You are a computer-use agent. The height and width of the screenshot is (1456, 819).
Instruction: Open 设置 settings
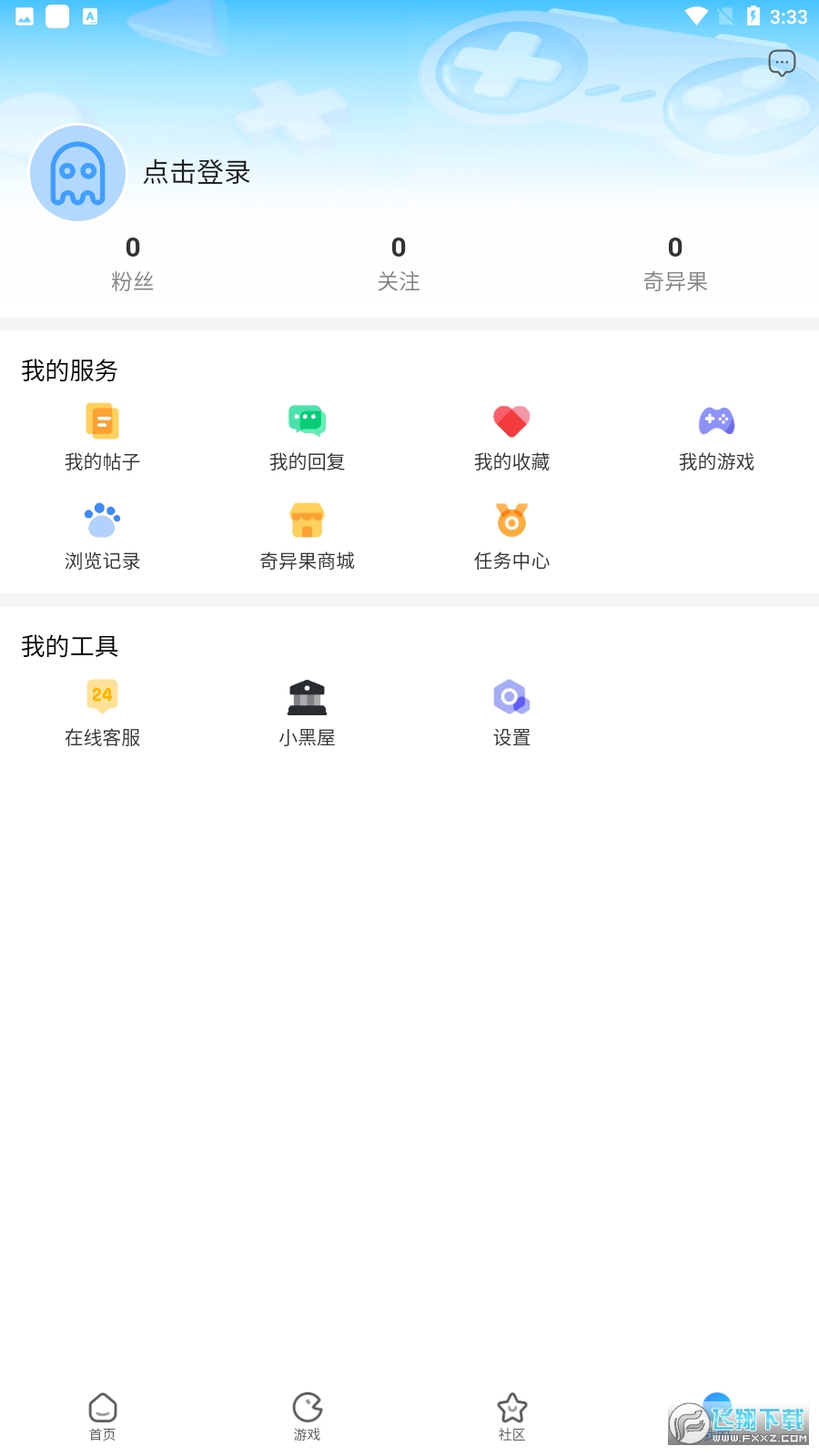pyautogui.click(x=511, y=713)
